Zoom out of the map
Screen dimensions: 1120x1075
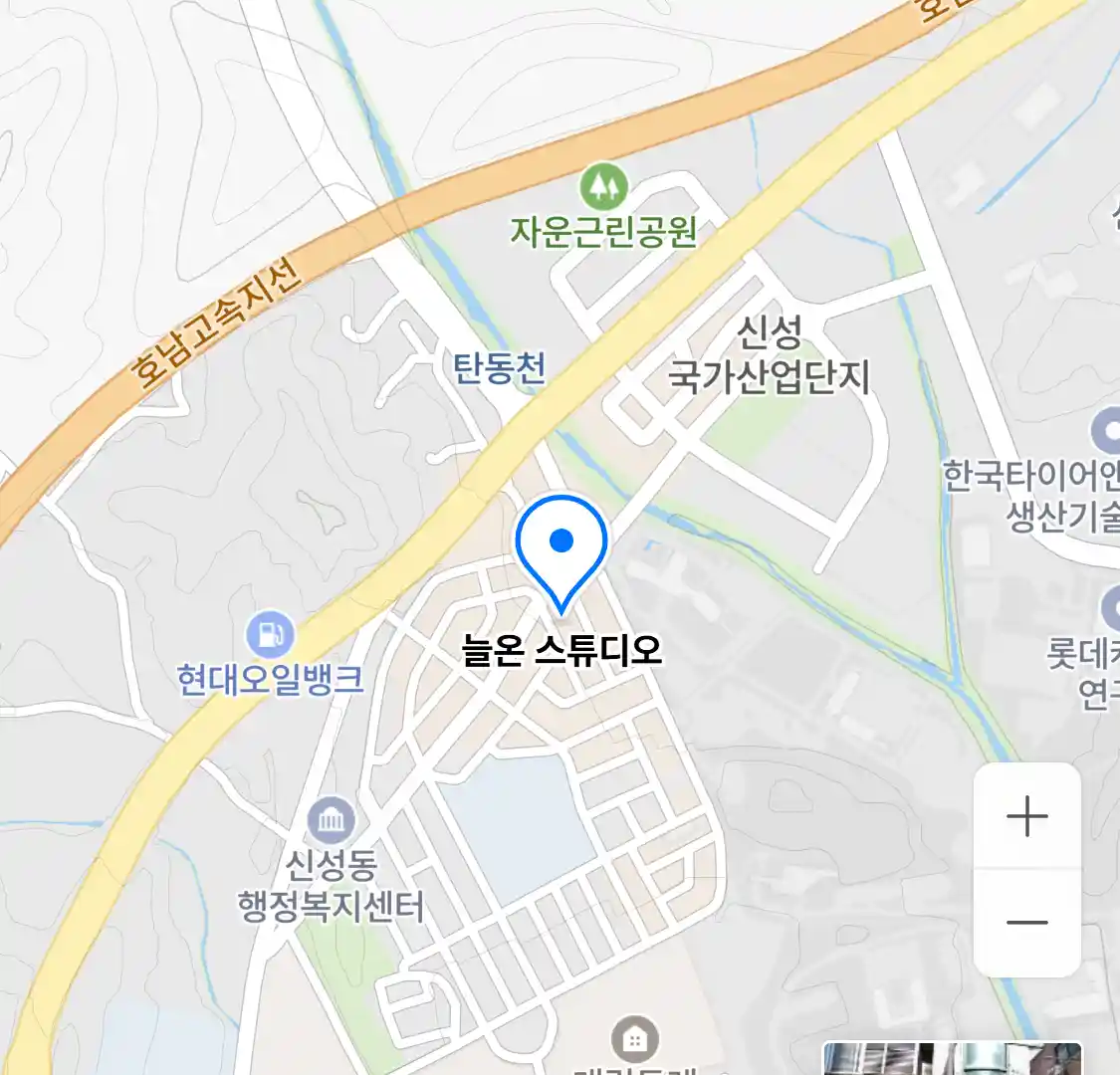(x=1026, y=923)
